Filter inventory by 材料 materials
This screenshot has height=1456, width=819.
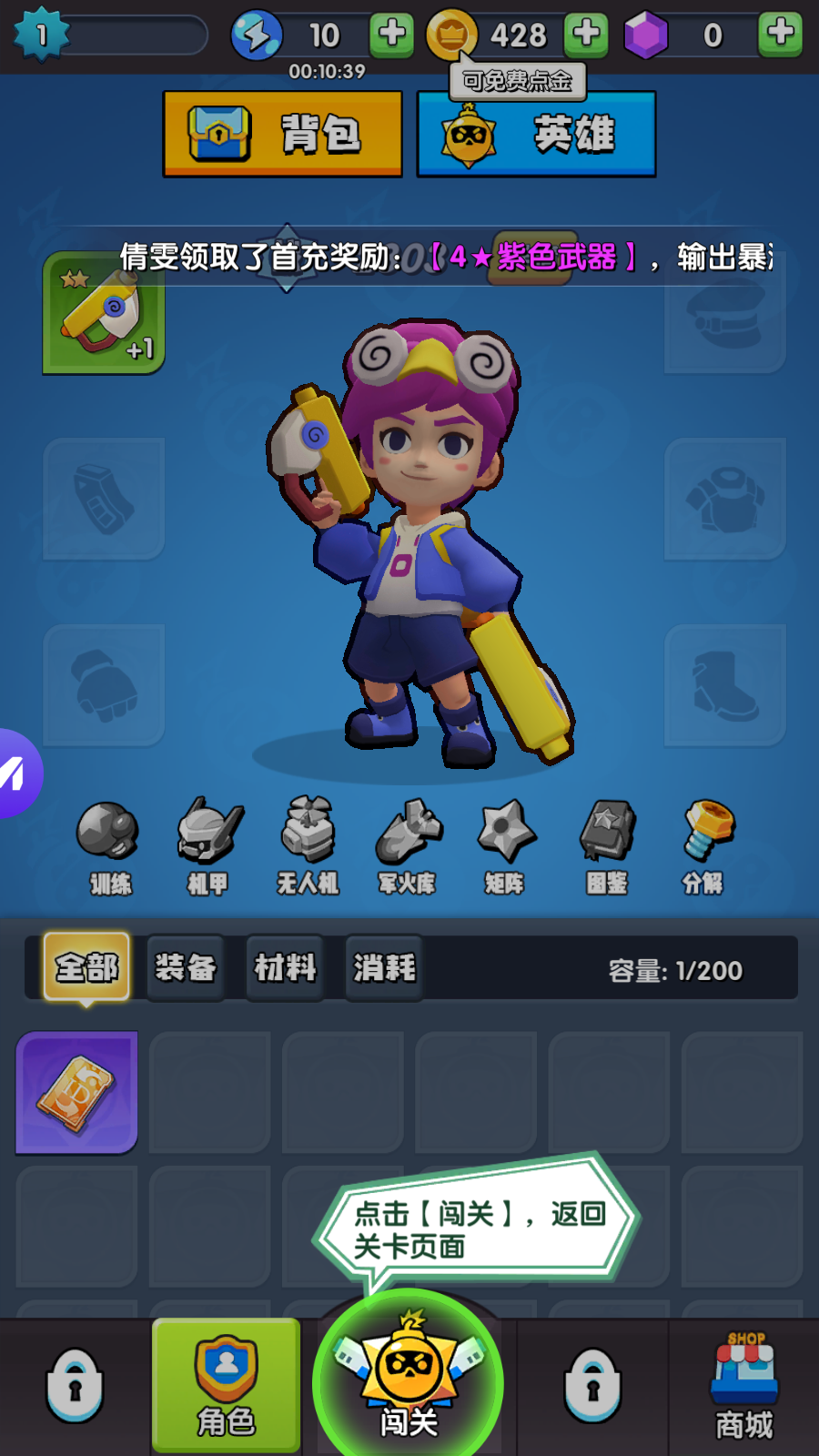285,967
